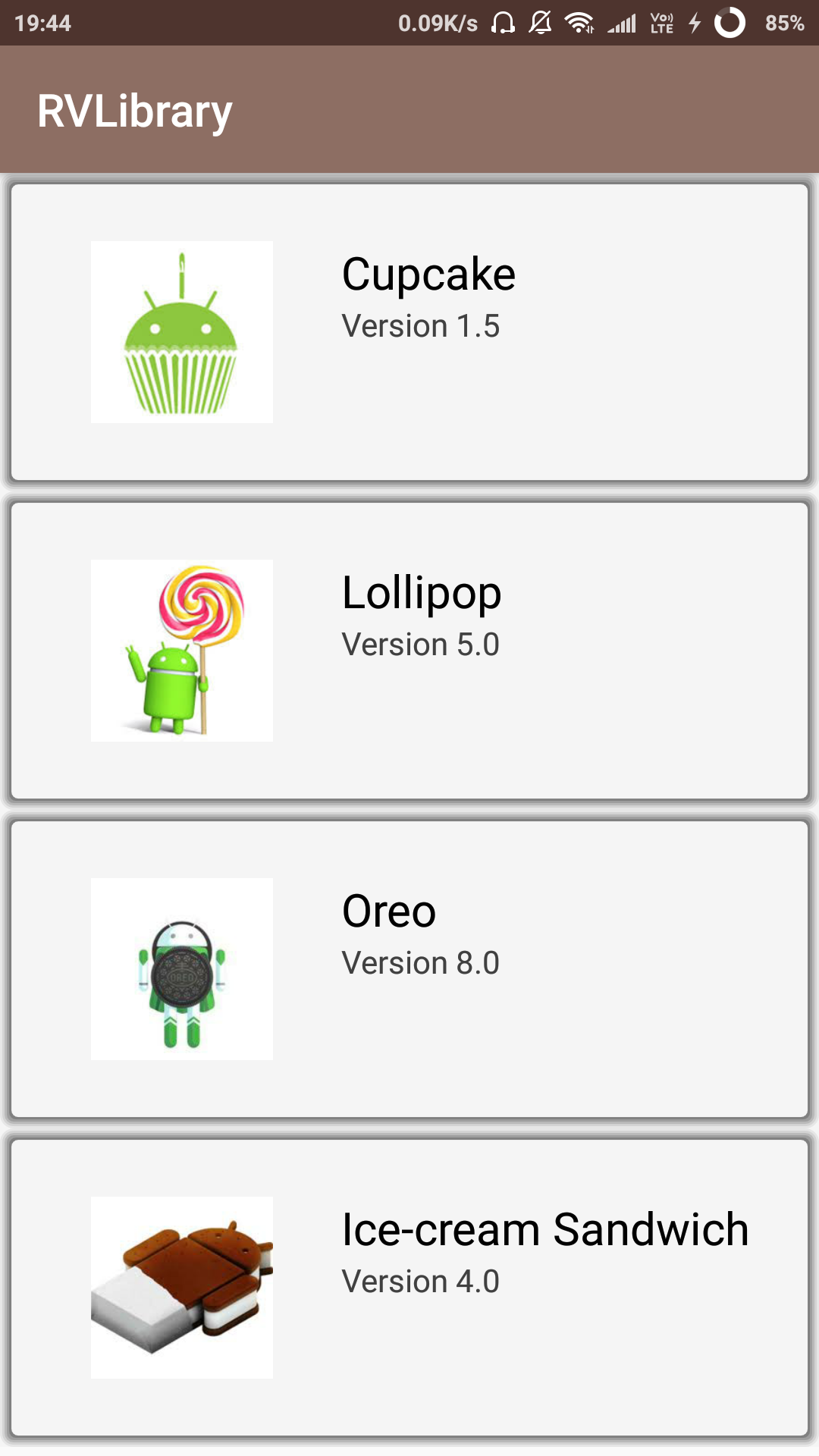Tap the battery percentage indicator
The image size is (819, 1456).
click(x=783, y=23)
